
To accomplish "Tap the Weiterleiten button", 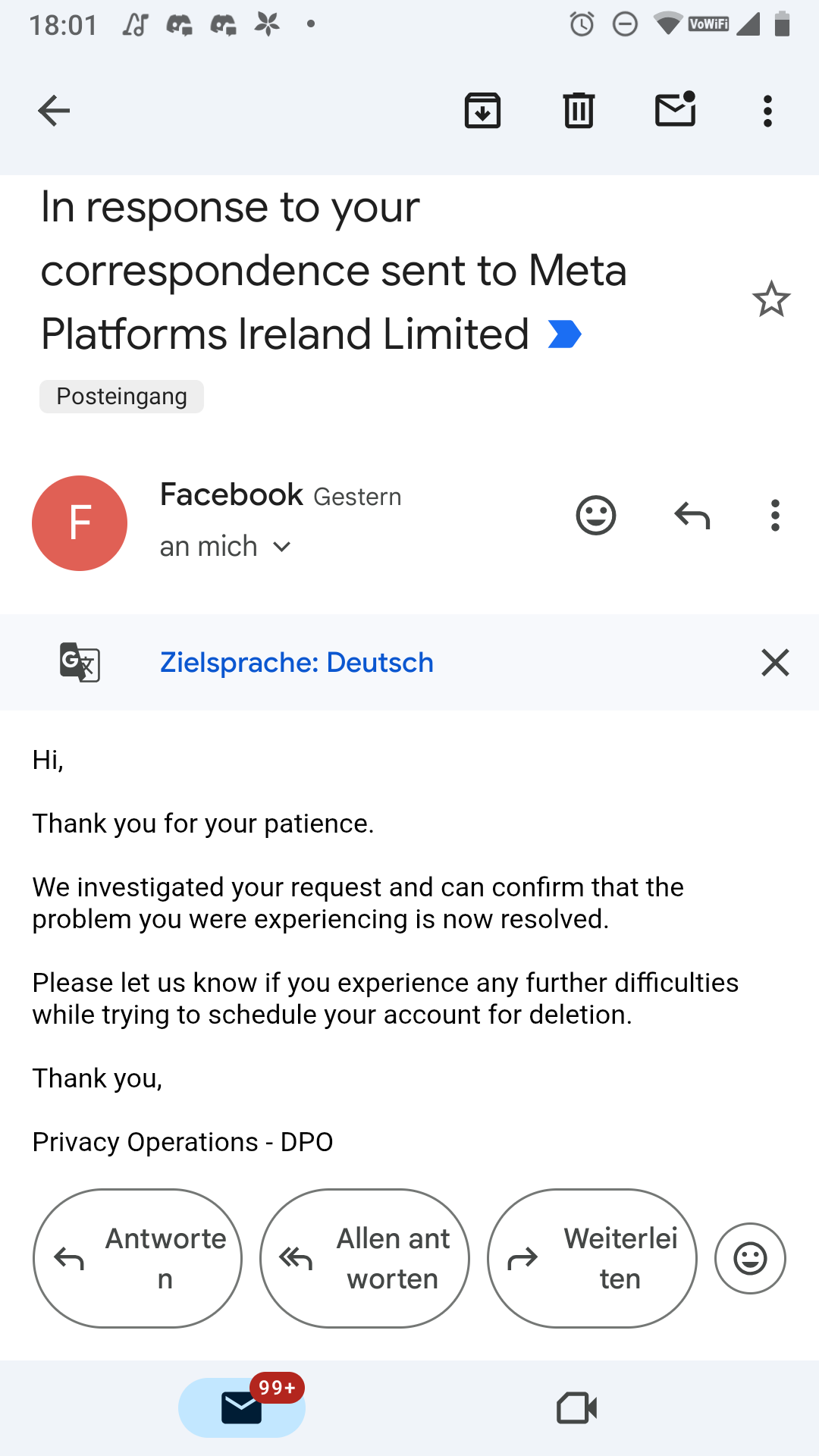I will [x=592, y=1258].
